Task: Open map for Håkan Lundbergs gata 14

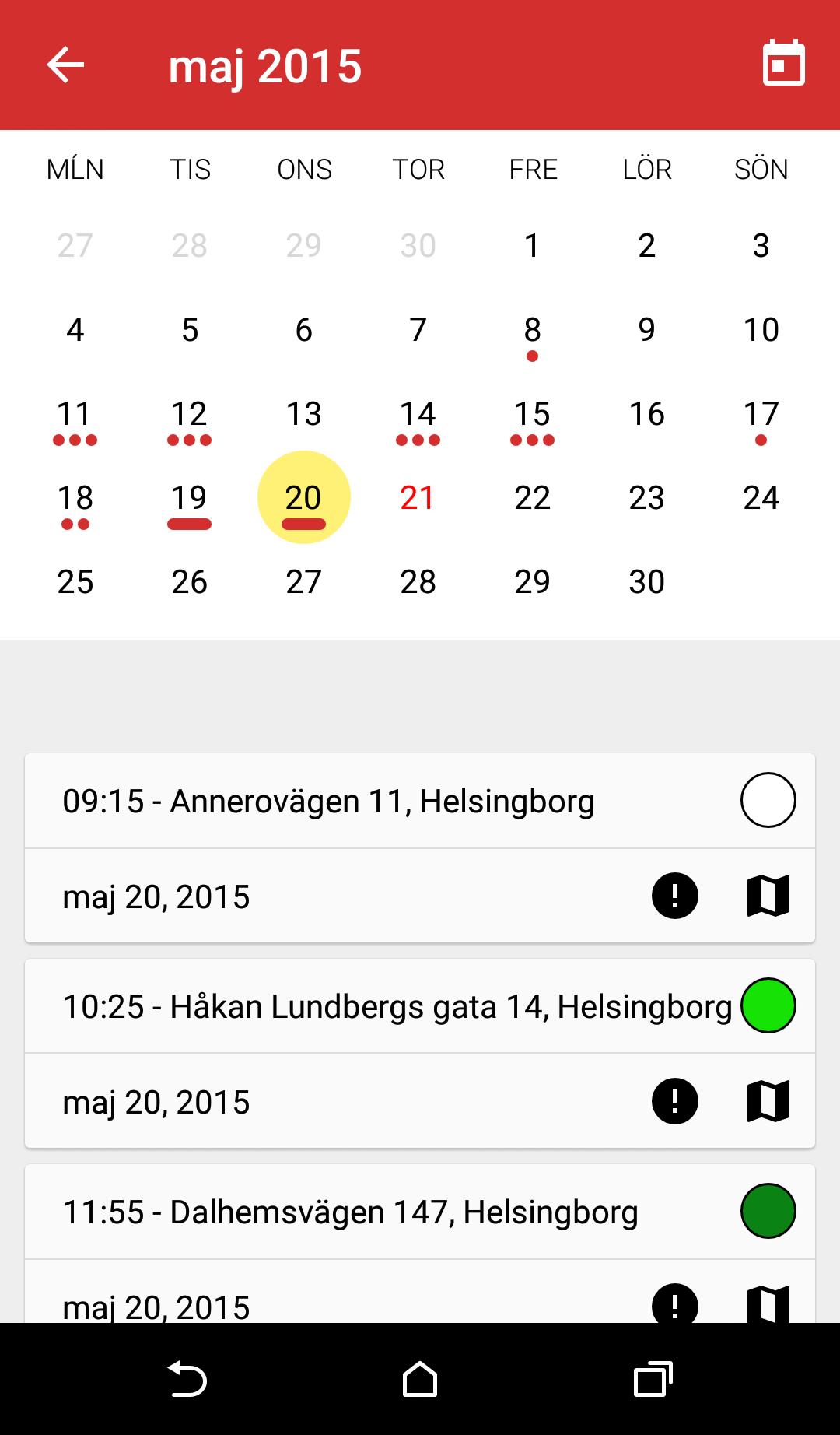Action: pyautogui.click(x=768, y=1101)
